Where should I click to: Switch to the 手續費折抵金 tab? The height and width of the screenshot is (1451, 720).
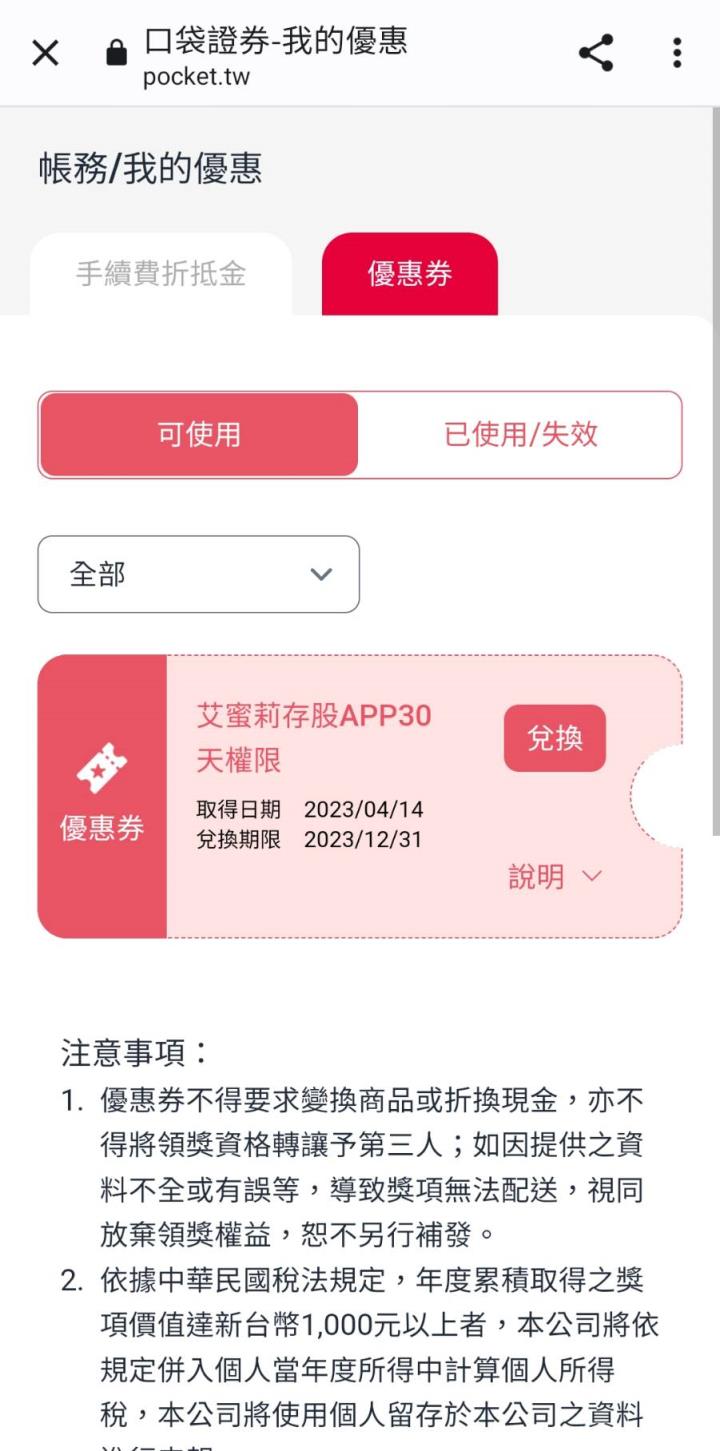(x=162, y=272)
